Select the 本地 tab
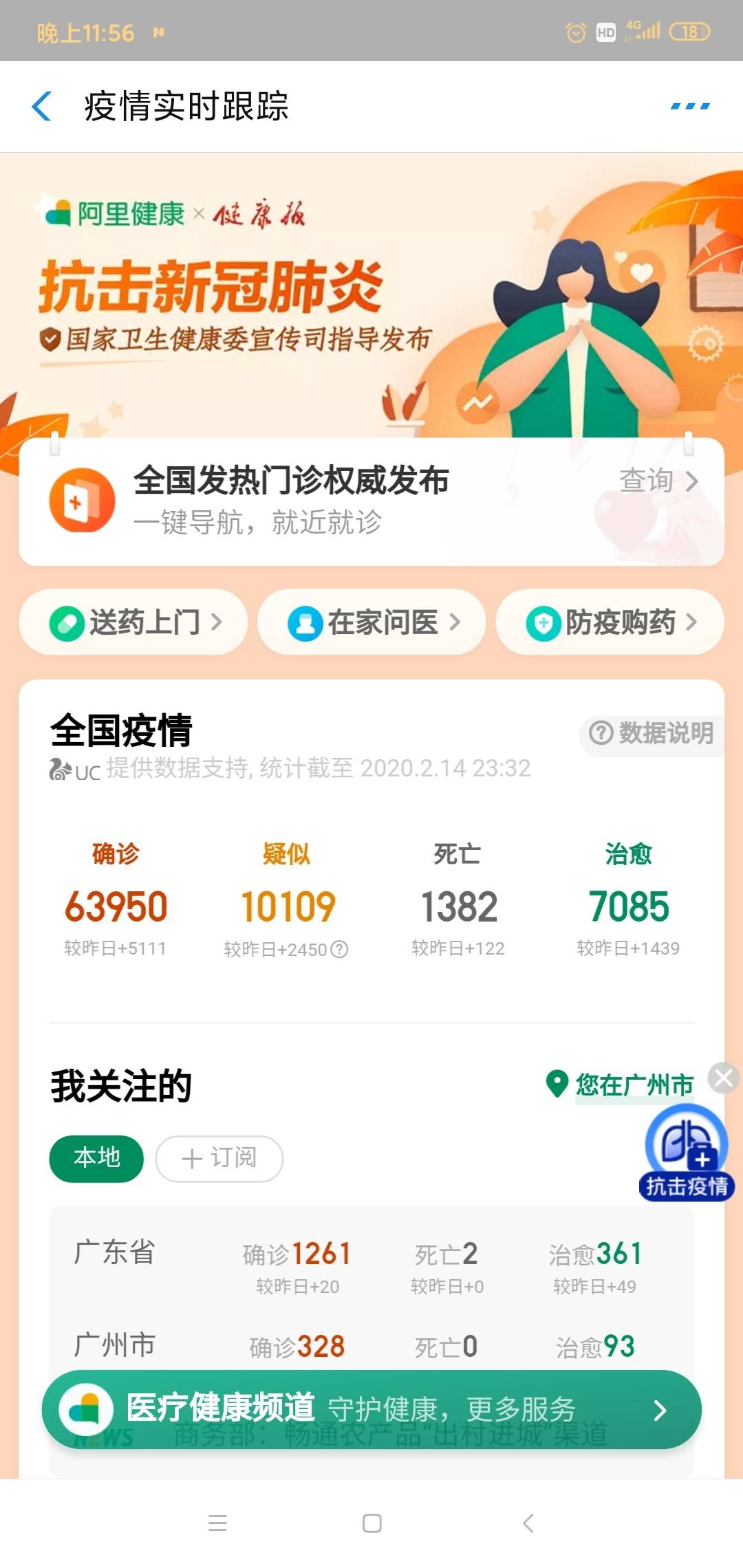Image resolution: width=743 pixels, height=1568 pixels. (x=96, y=1158)
